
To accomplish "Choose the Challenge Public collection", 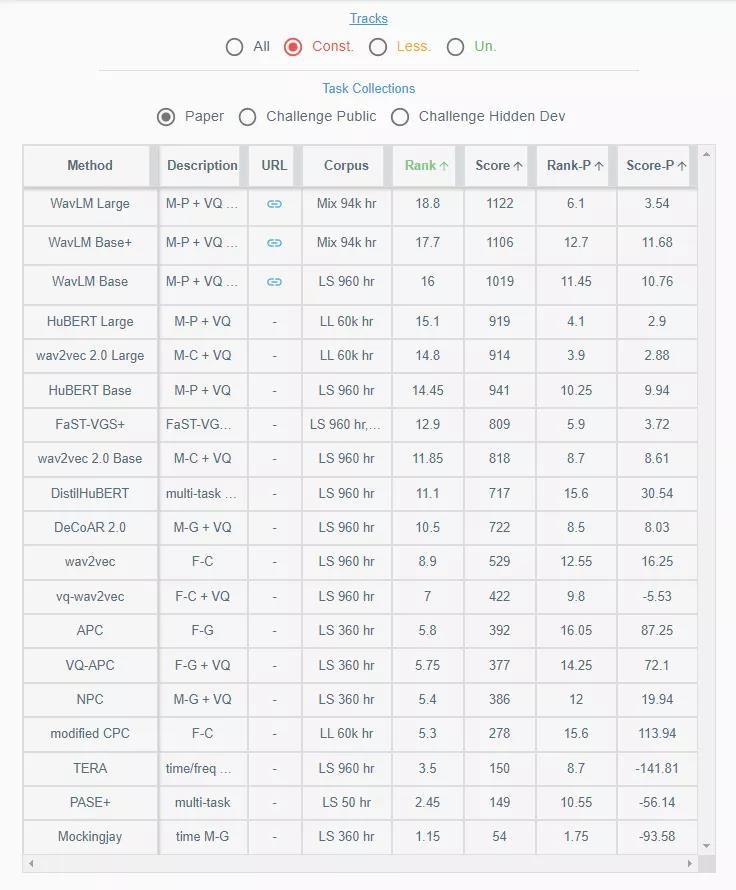I will point(248,117).
